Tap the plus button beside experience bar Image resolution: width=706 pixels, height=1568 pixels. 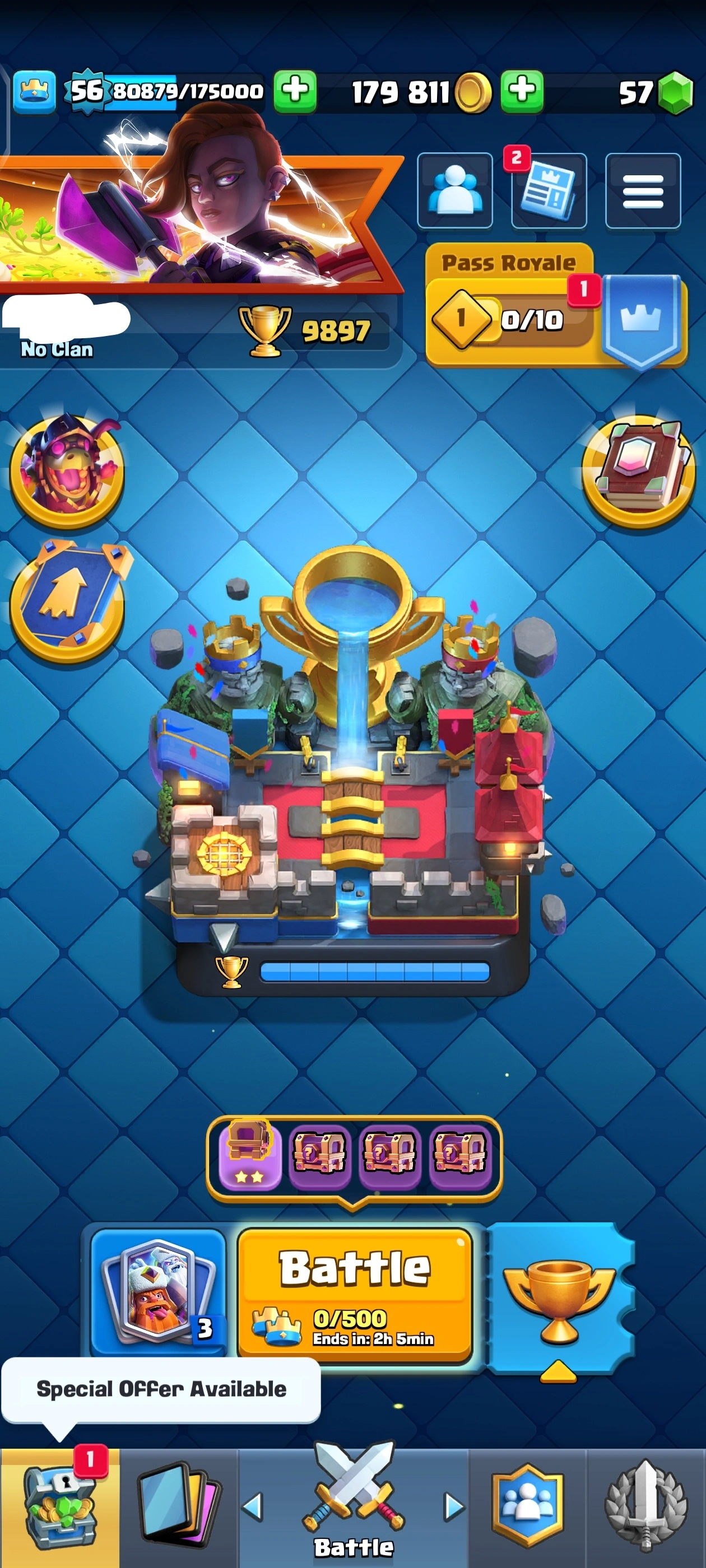(295, 91)
